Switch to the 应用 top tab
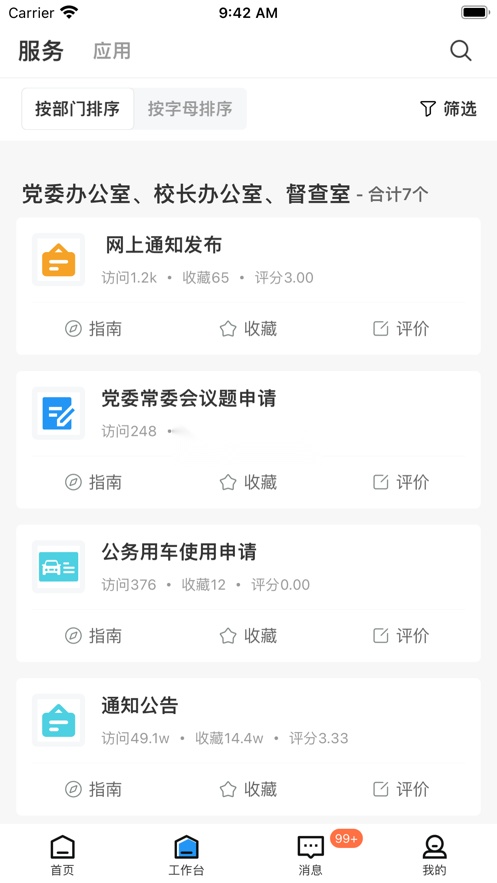 click(x=112, y=51)
